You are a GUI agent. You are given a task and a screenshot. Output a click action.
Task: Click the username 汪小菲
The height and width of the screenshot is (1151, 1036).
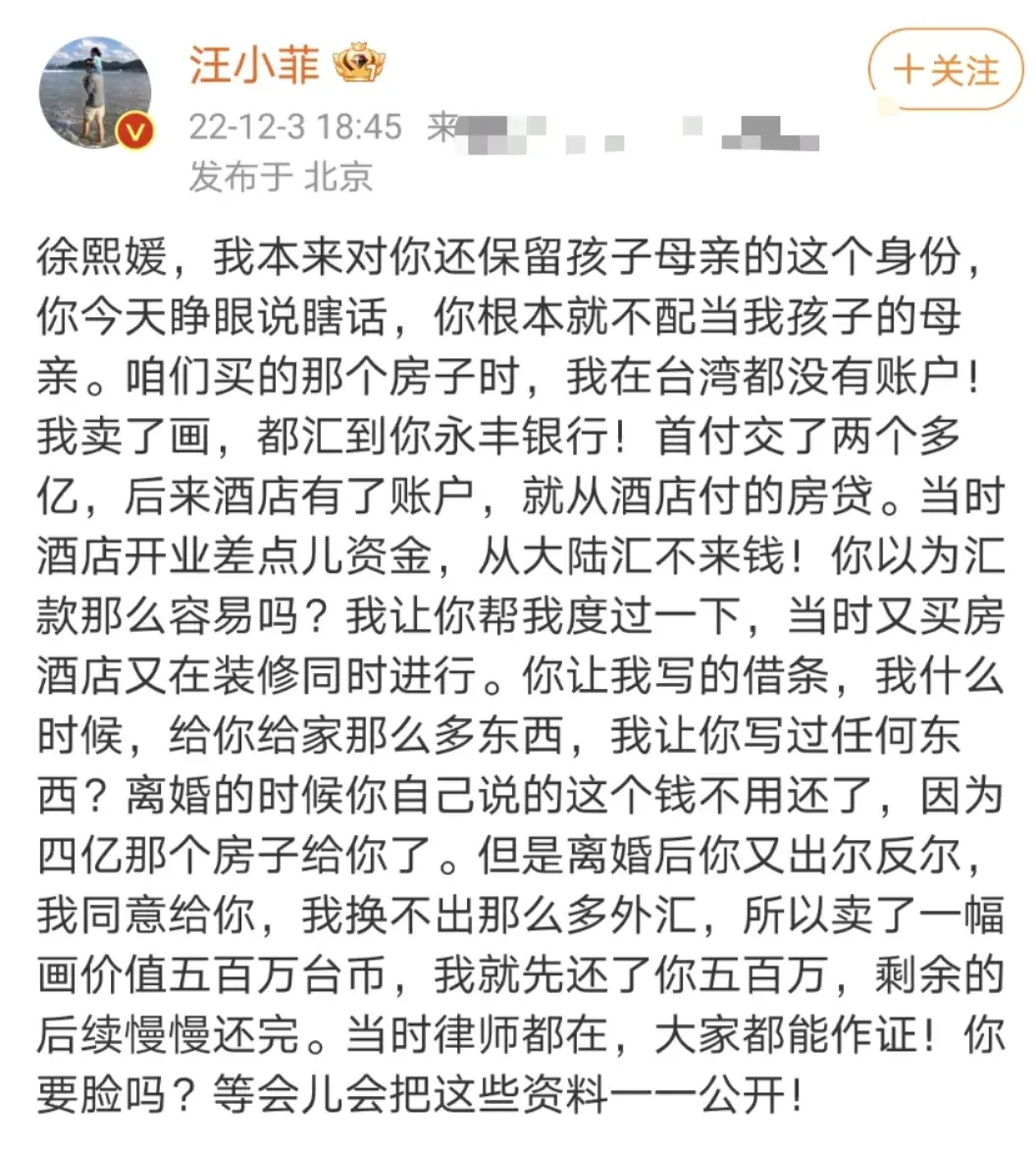click(x=258, y=62)
